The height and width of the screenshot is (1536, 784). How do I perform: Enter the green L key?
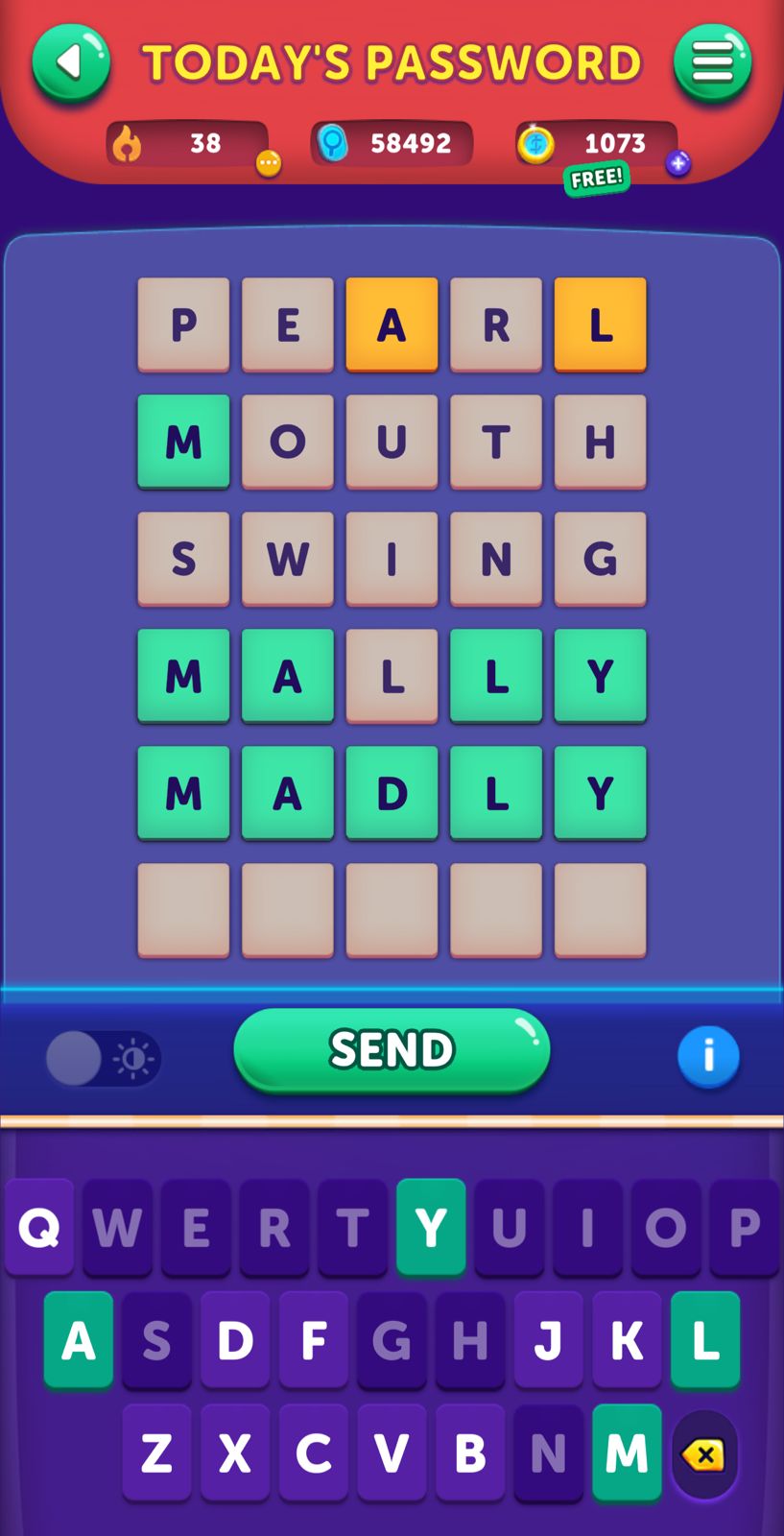705,1339
